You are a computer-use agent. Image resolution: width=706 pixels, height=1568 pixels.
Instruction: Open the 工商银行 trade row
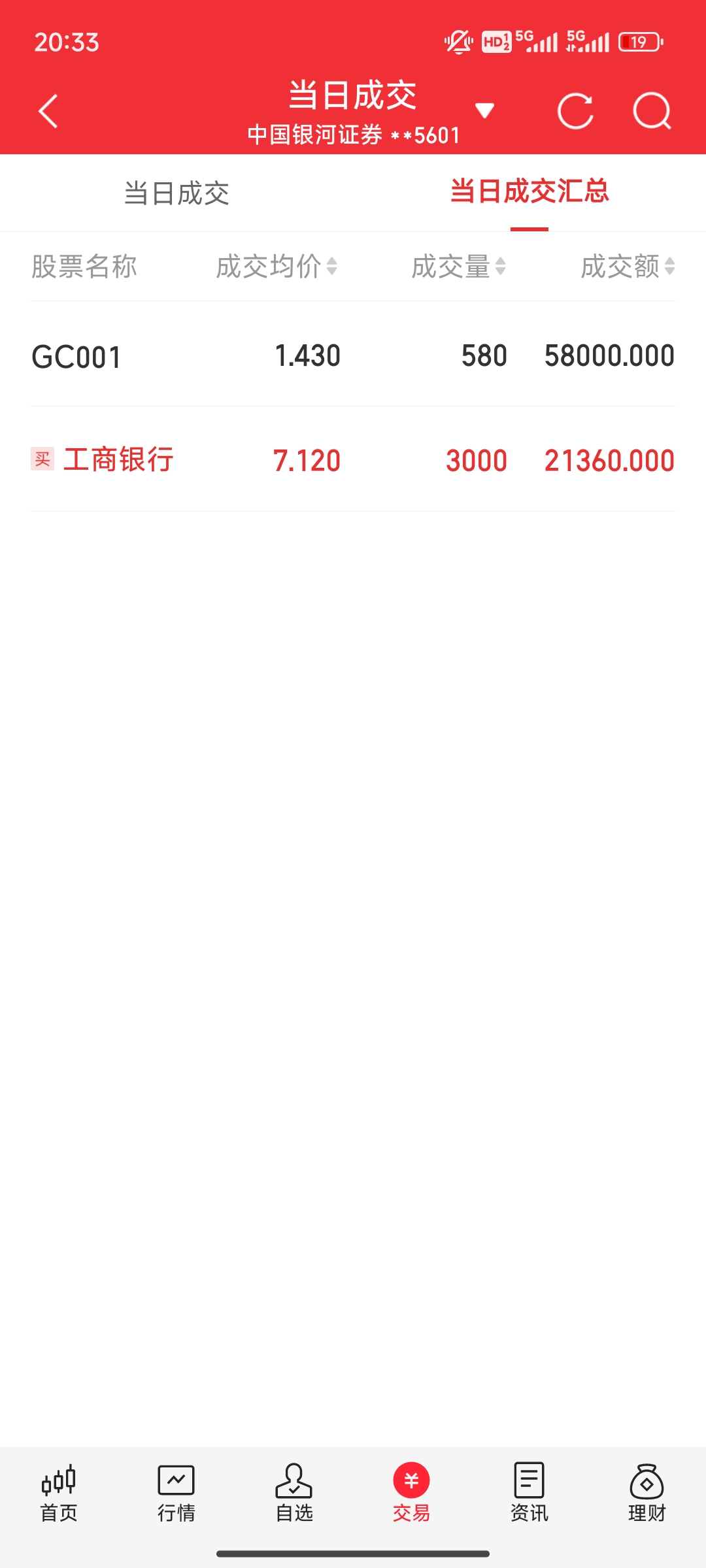point(353,460)
